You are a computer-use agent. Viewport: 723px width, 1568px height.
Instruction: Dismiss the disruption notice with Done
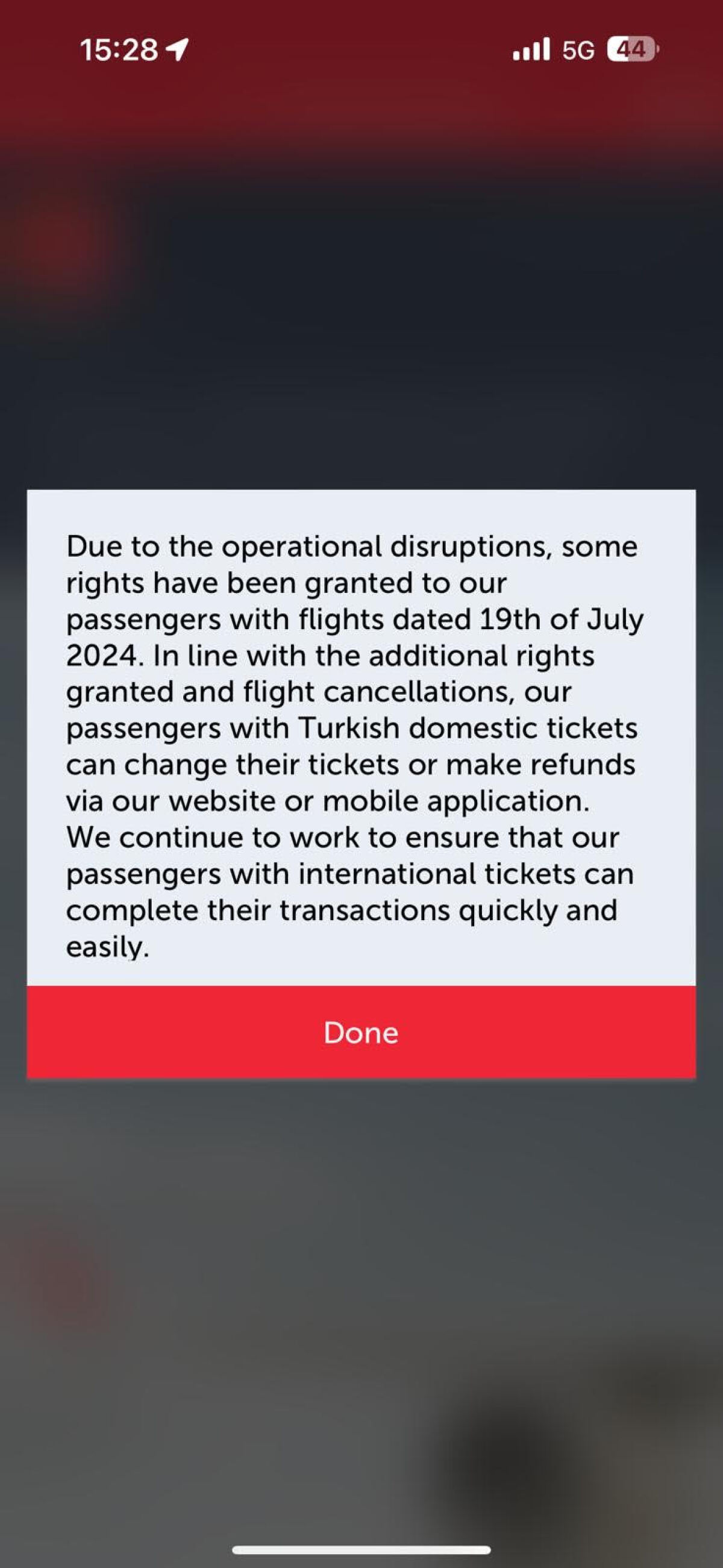[x=361, y=1033]
